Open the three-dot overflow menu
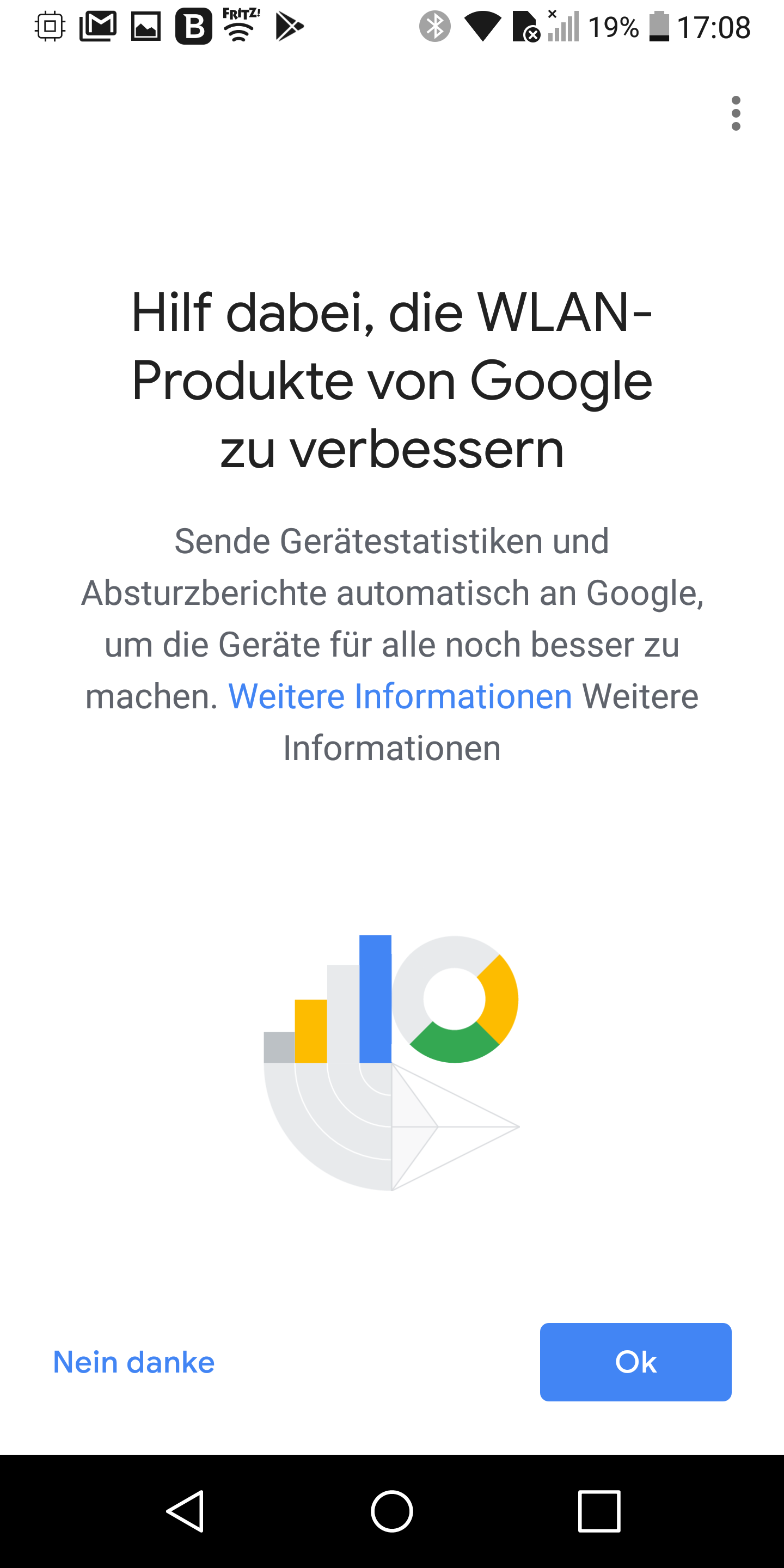Image resolution: width=784 pixels, height=1568 pixels. (736, 113)
